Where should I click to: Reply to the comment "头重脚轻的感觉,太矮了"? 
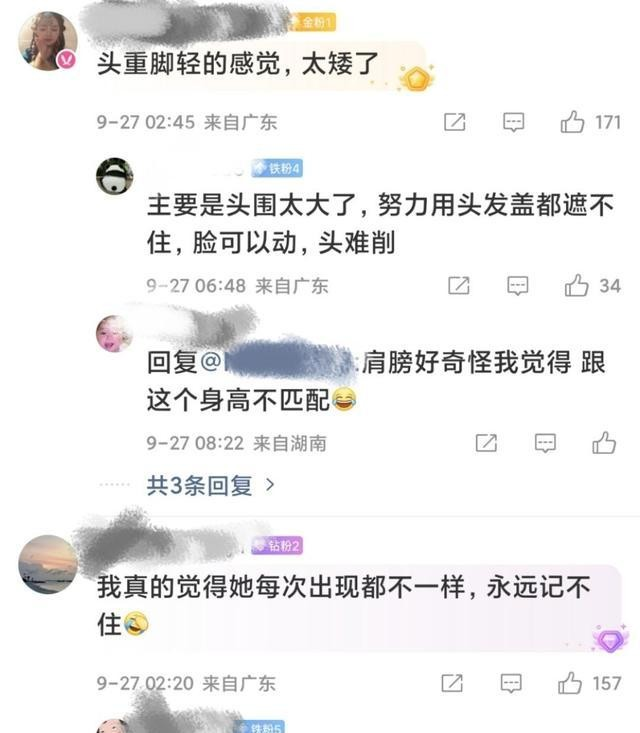(513, 122)
